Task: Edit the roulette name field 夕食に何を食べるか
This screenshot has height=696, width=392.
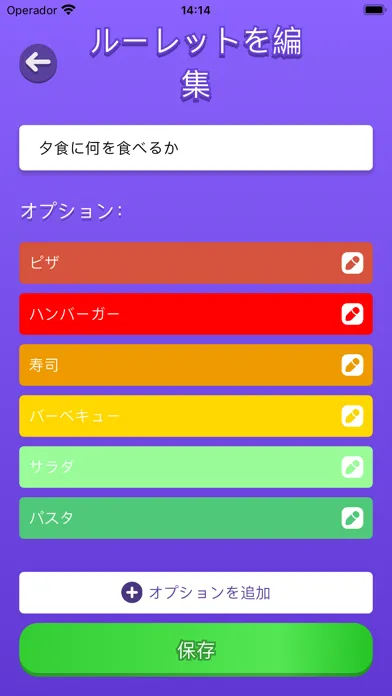Action: [196, 148]
